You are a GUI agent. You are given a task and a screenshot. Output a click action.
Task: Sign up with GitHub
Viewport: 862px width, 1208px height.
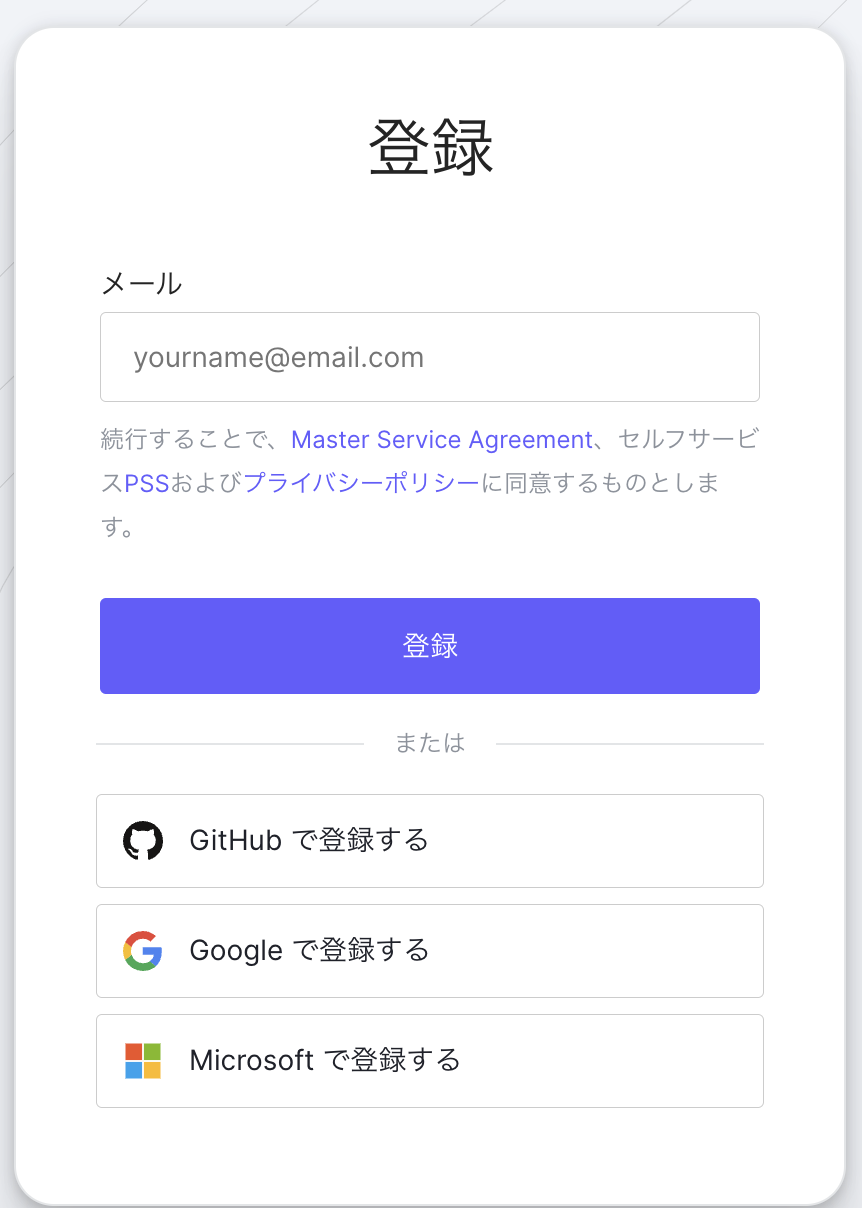[x=430, y=841]
